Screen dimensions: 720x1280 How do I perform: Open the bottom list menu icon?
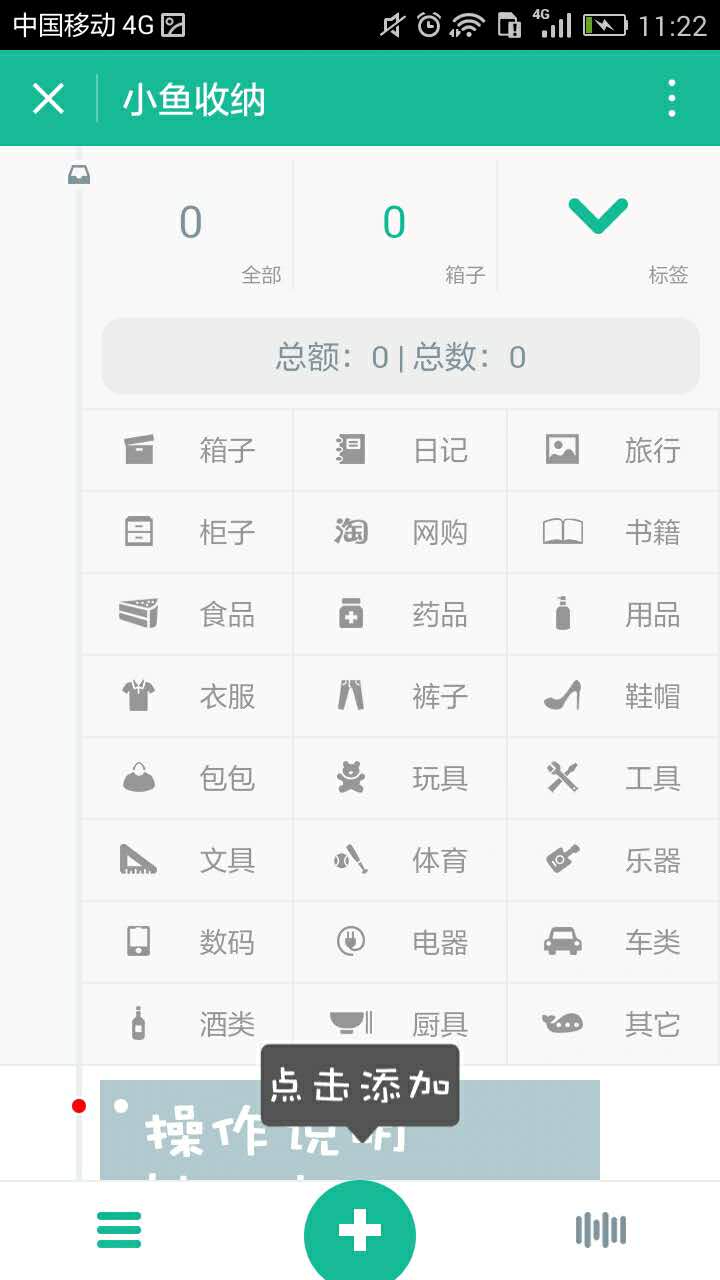pyautogui.click(x=119, y=1230)
